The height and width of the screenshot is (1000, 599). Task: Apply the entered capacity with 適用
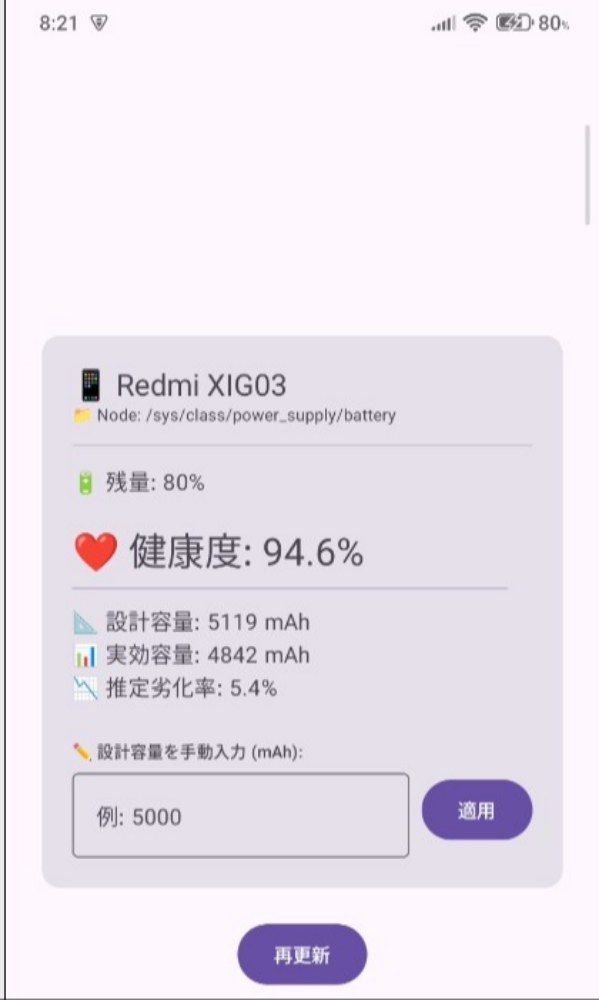click(477, 810)
